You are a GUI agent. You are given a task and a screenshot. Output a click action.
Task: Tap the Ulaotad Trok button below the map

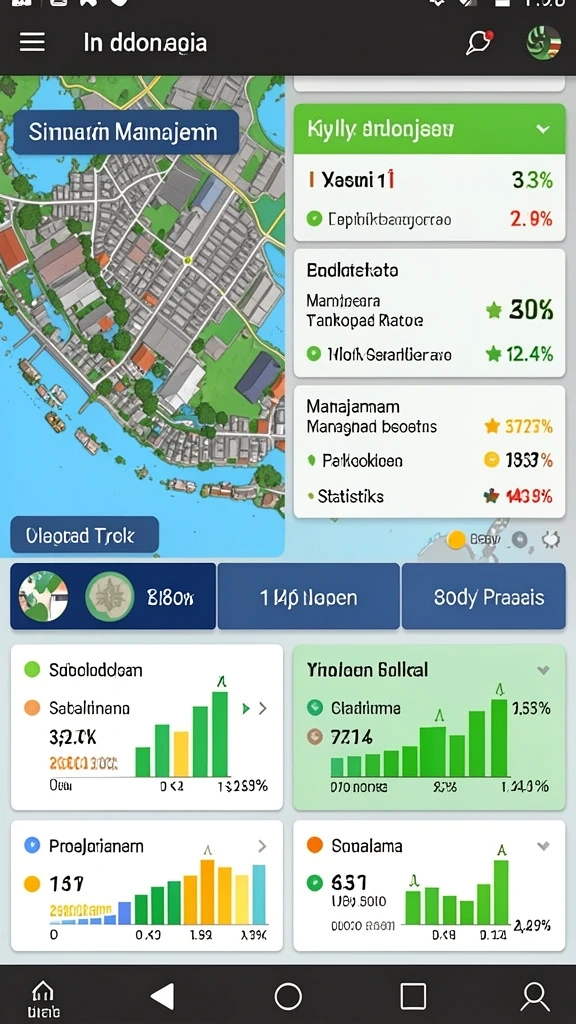point(84,536)
